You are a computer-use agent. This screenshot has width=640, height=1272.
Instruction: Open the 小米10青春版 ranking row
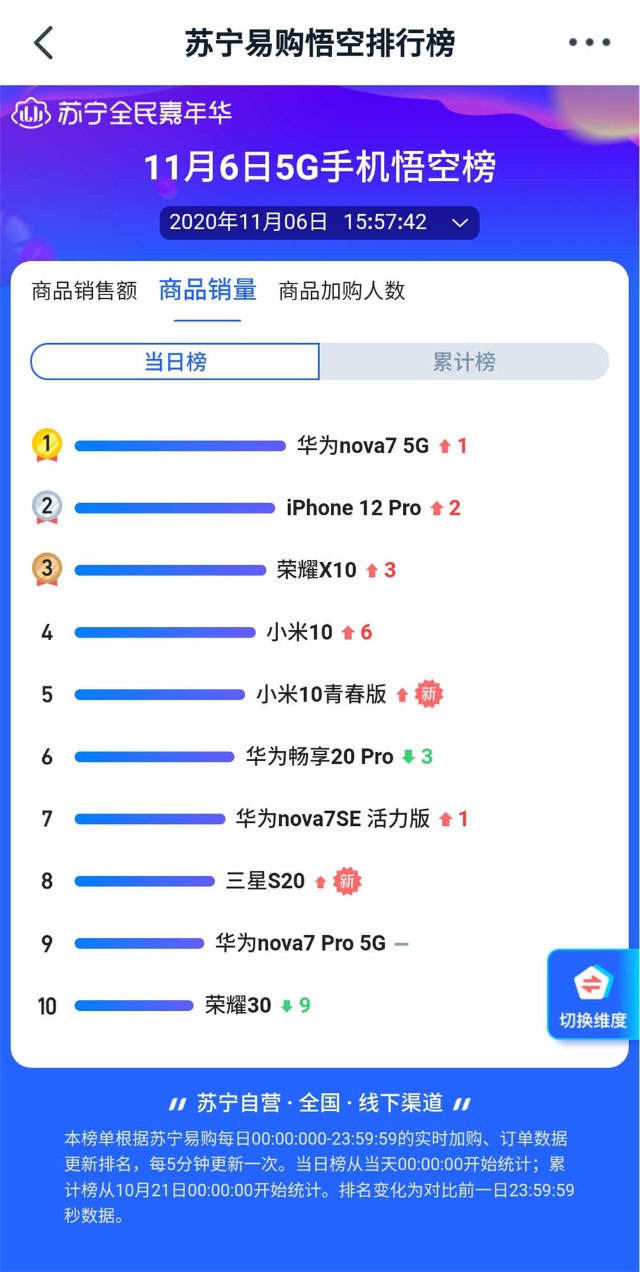[x=319, y=694]
